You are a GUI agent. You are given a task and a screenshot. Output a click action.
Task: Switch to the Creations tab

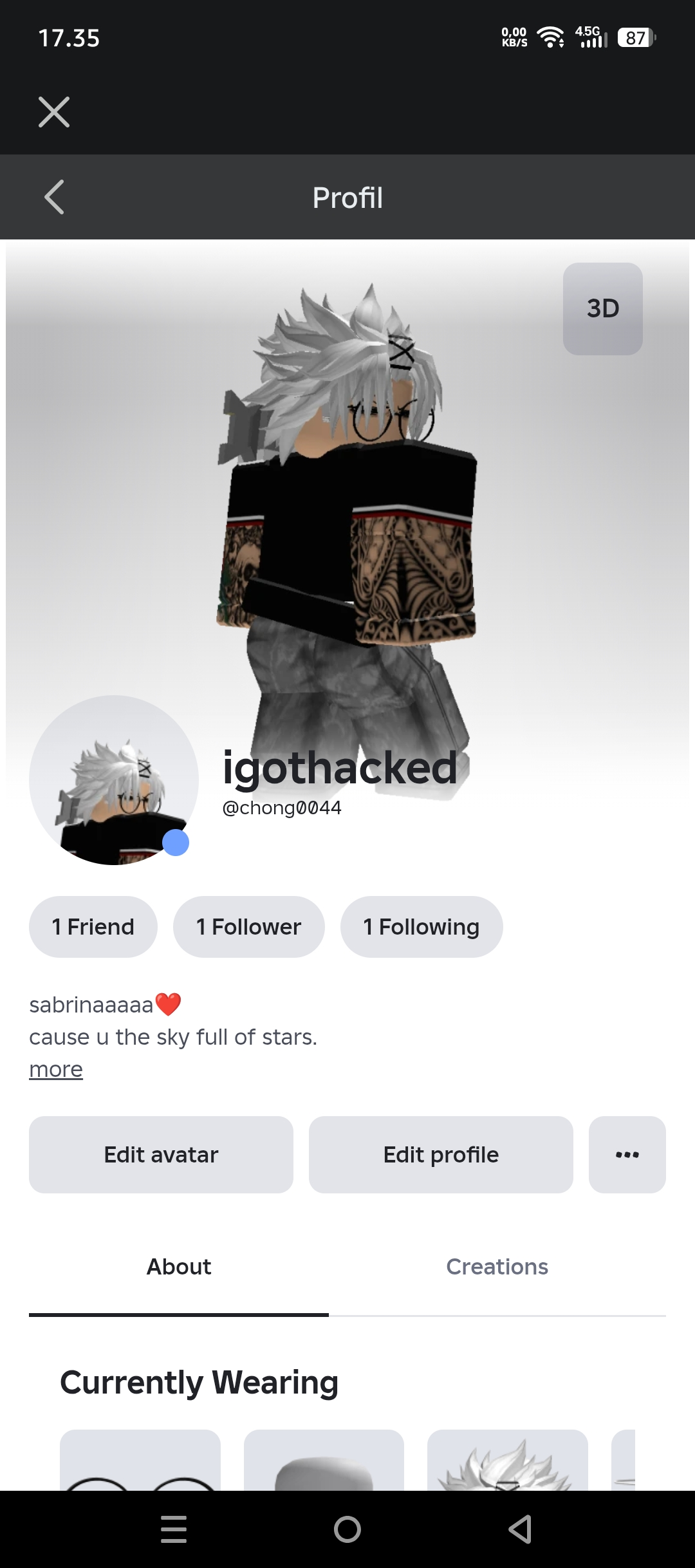point(497,1267)
